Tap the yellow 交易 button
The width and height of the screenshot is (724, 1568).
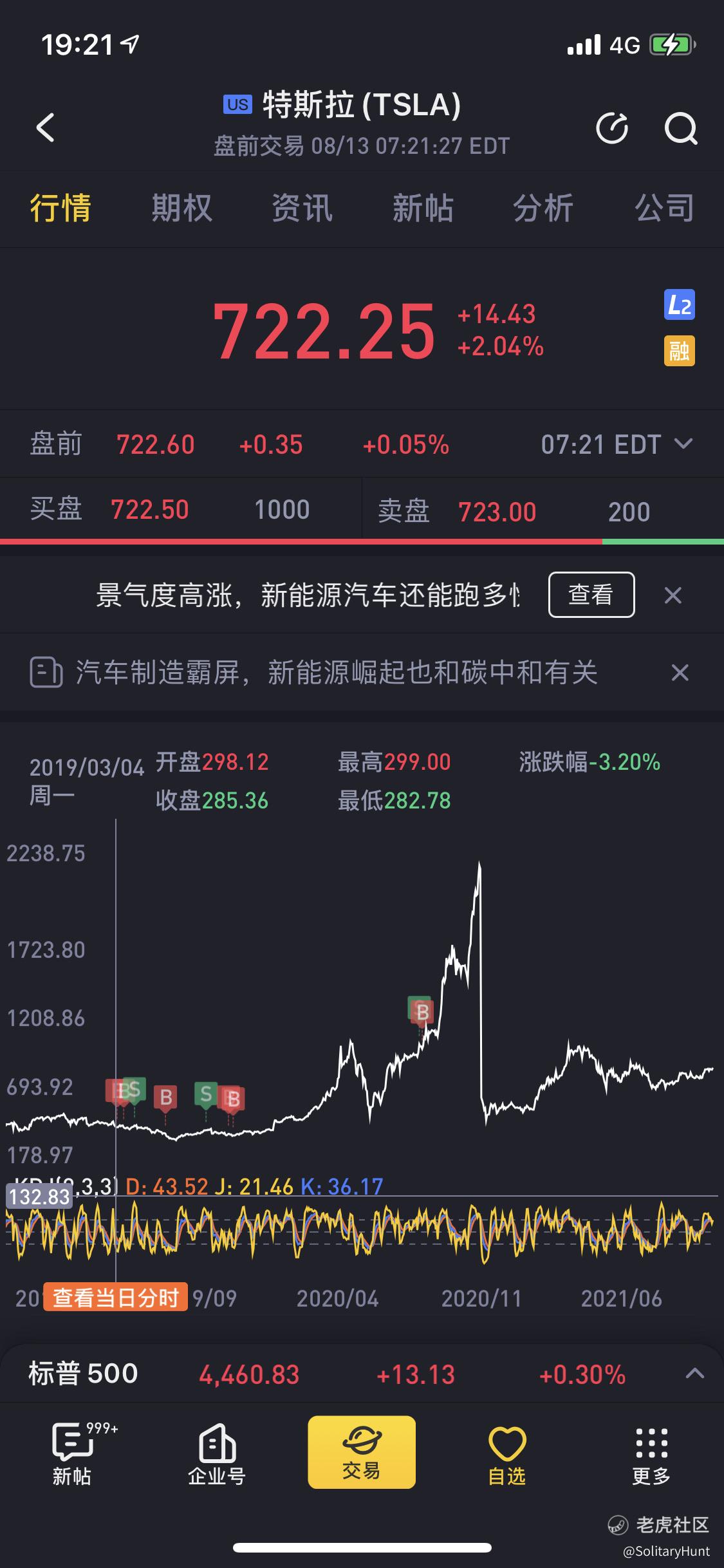coord(362,1453)
